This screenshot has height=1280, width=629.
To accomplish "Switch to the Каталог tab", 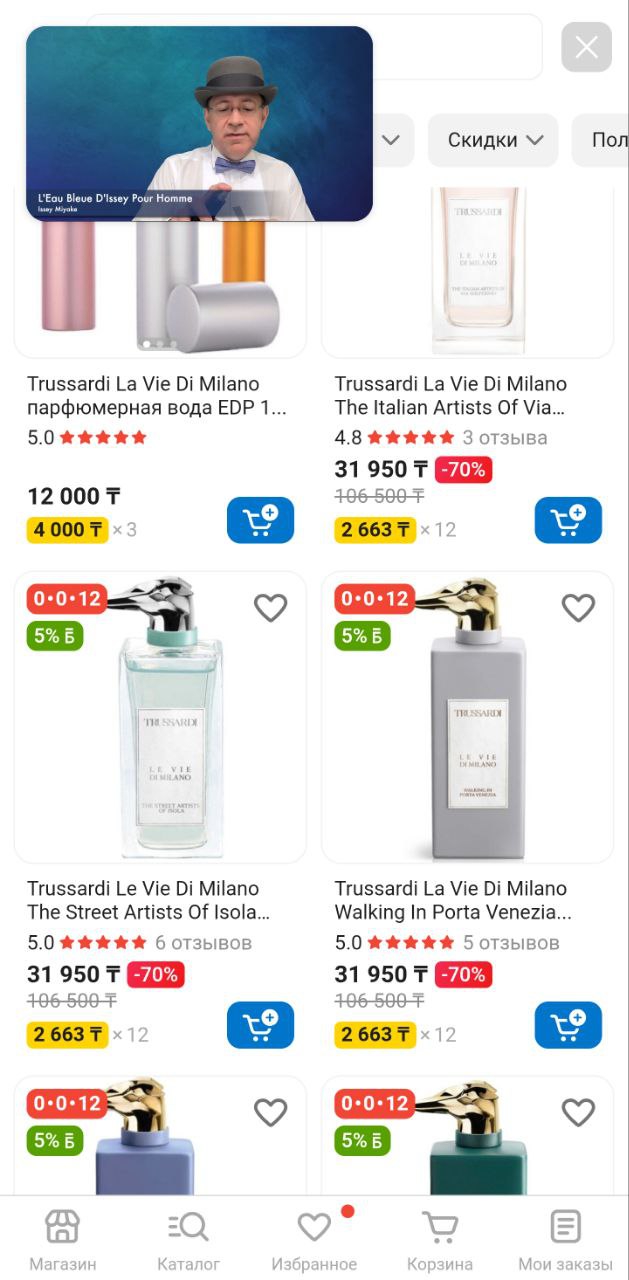I will (x=188, y=1240).
